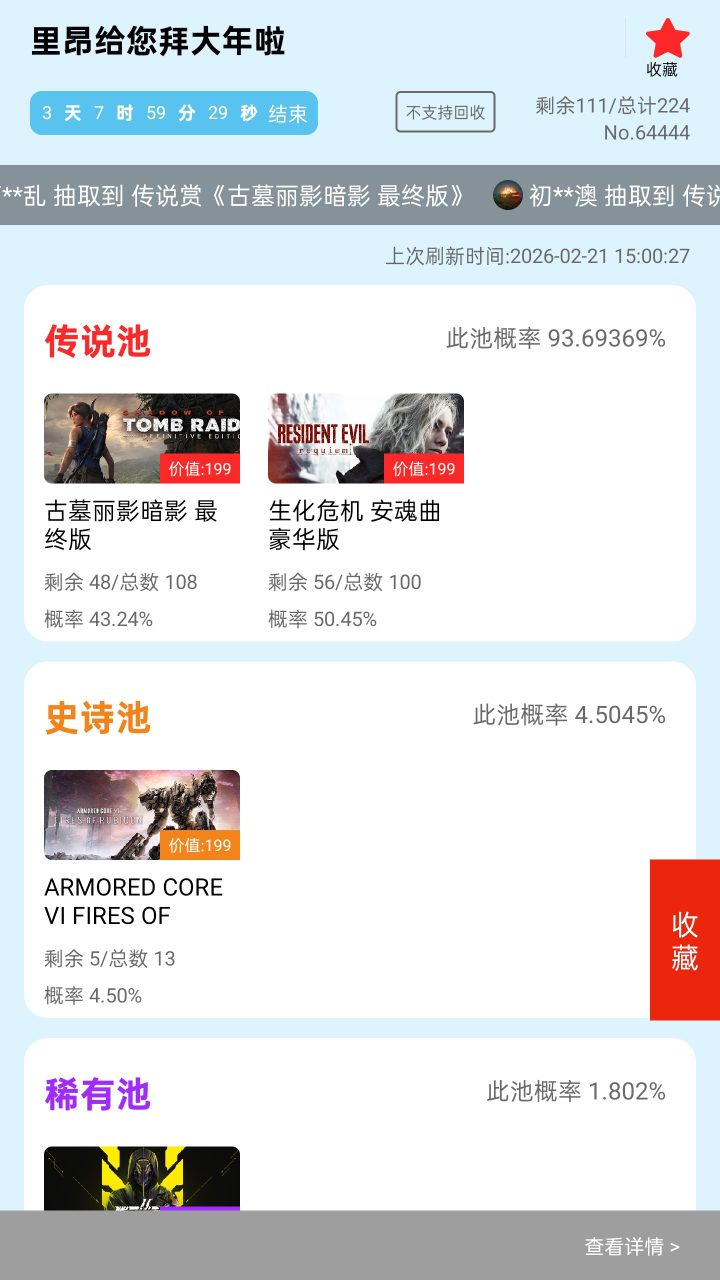Open 查看详情 at the bottom
The height and width of the screenshot is (1280, 720).
tap(631, 1246)
